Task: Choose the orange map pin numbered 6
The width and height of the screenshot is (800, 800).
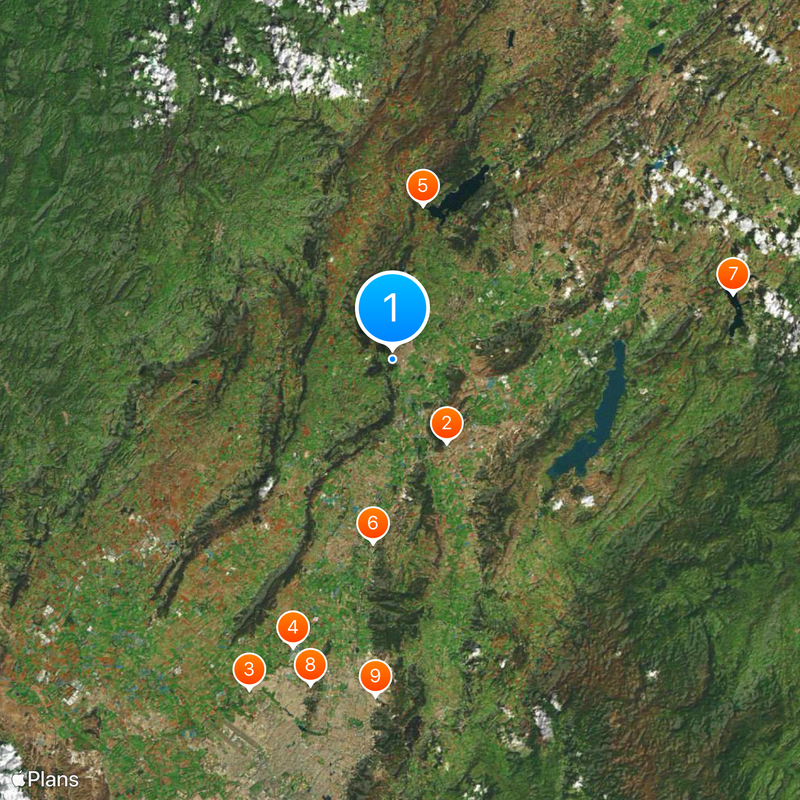Action: click(x=373, y=522)
